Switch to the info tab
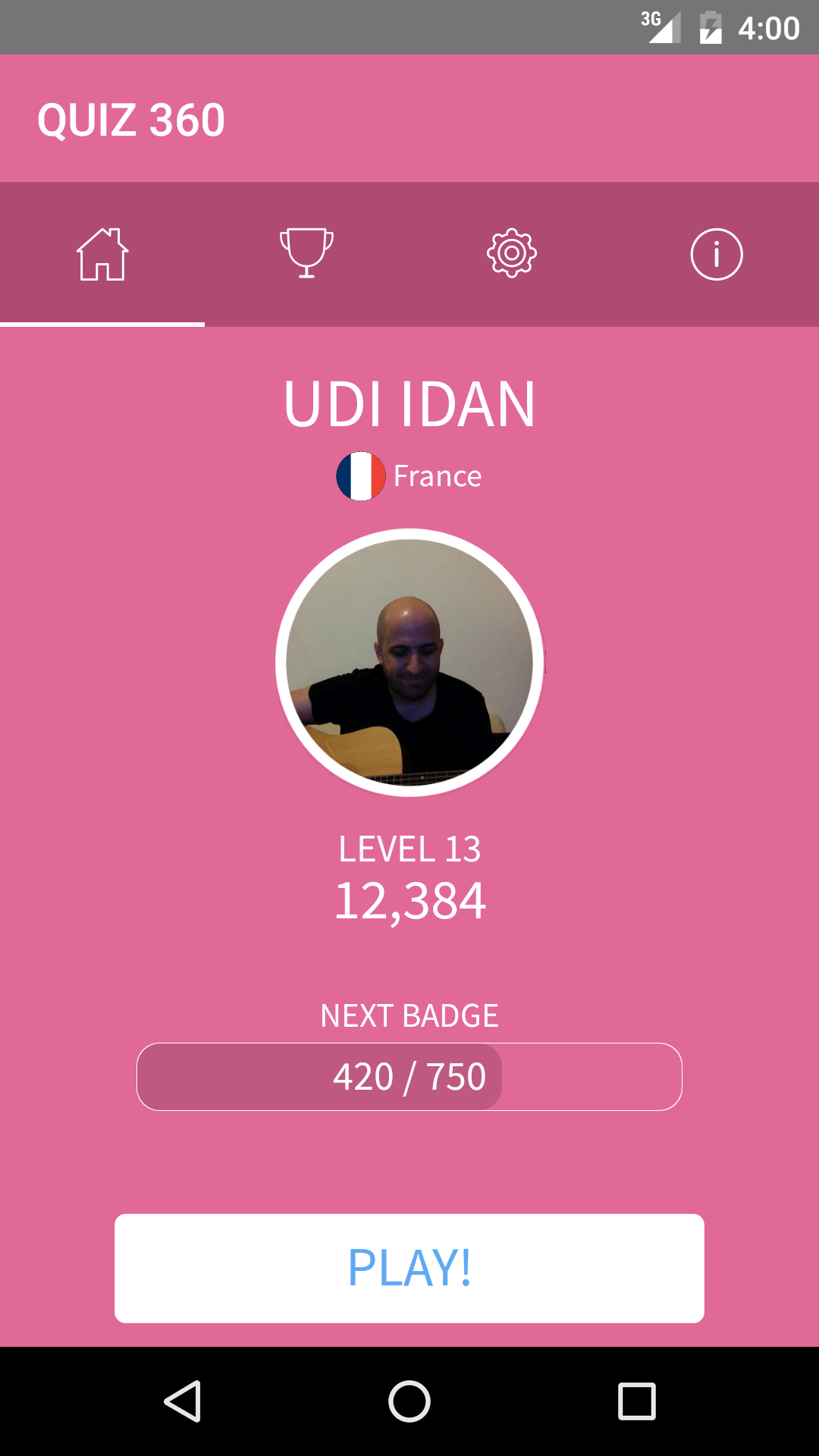This screenshot has height=1456, width=819. click(x=717, y=254)
